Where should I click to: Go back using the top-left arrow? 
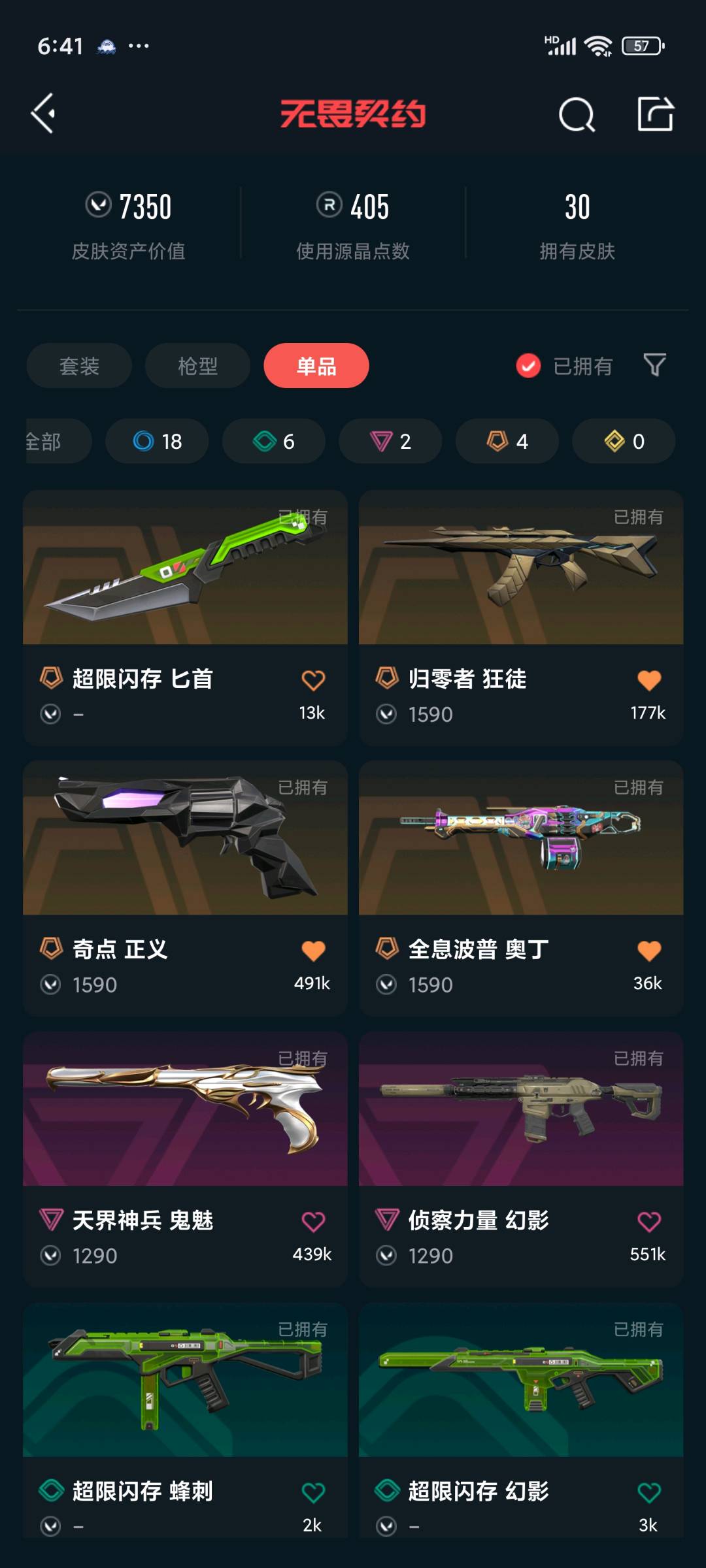(43, 114)
